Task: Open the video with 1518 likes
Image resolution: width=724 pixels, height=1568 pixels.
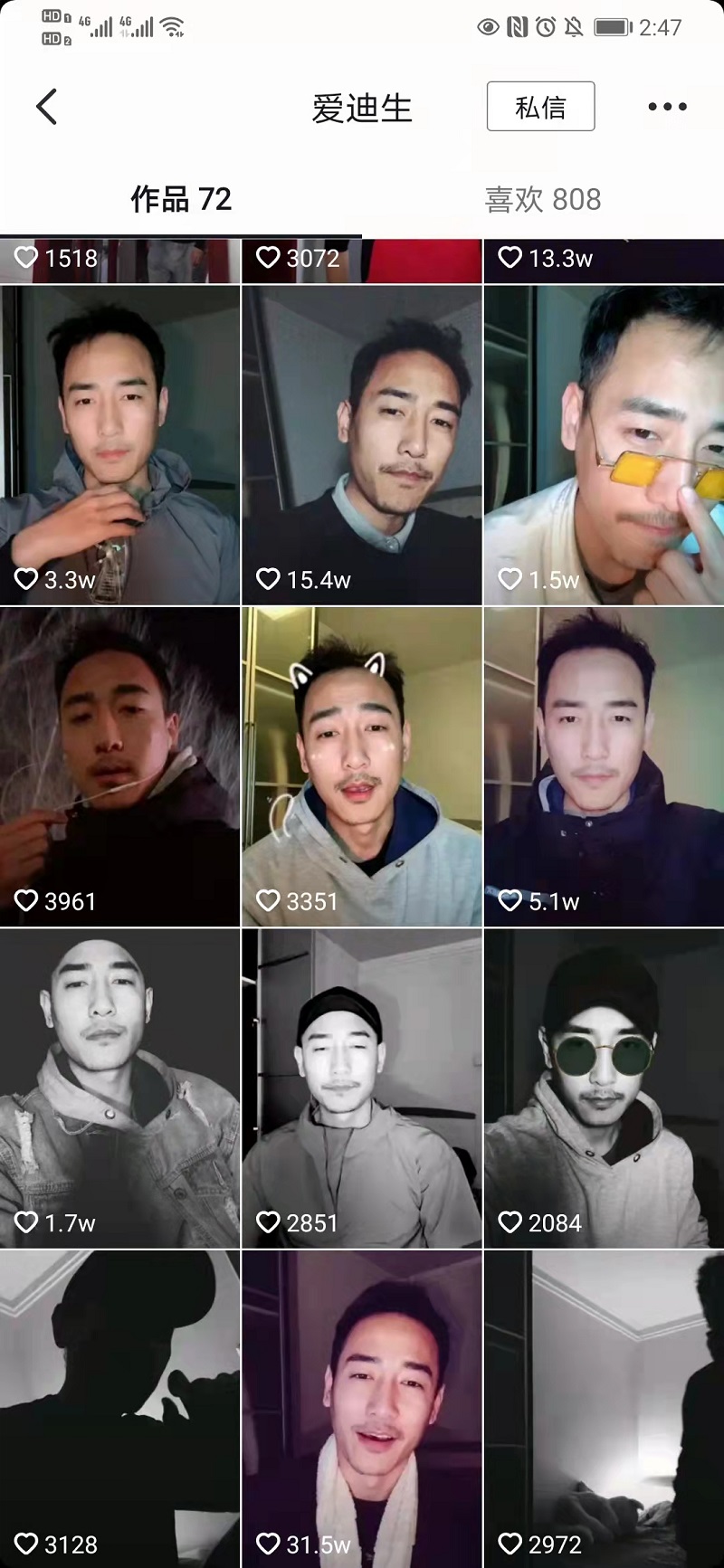Action: pos(120,261)
